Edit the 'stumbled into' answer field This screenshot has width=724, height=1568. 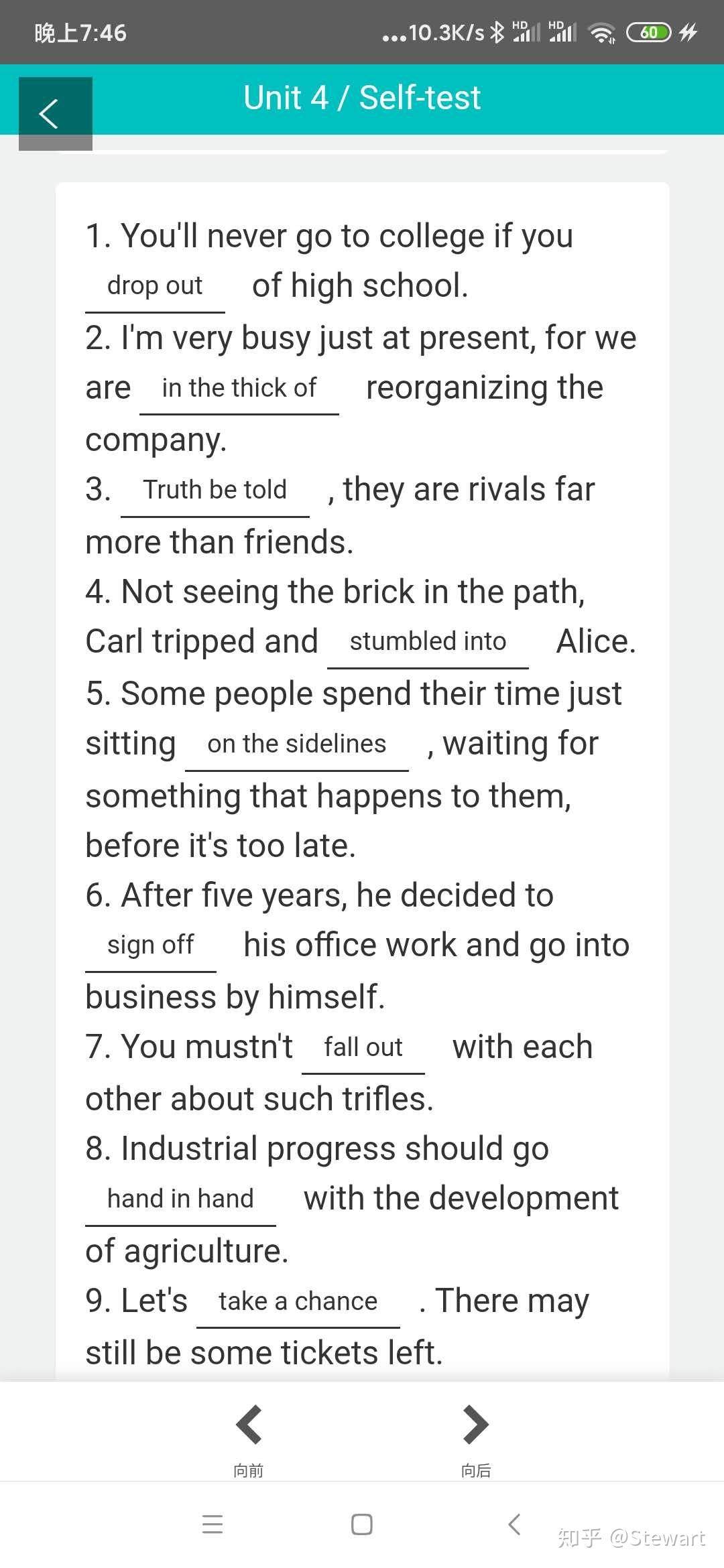click(428, 642)
